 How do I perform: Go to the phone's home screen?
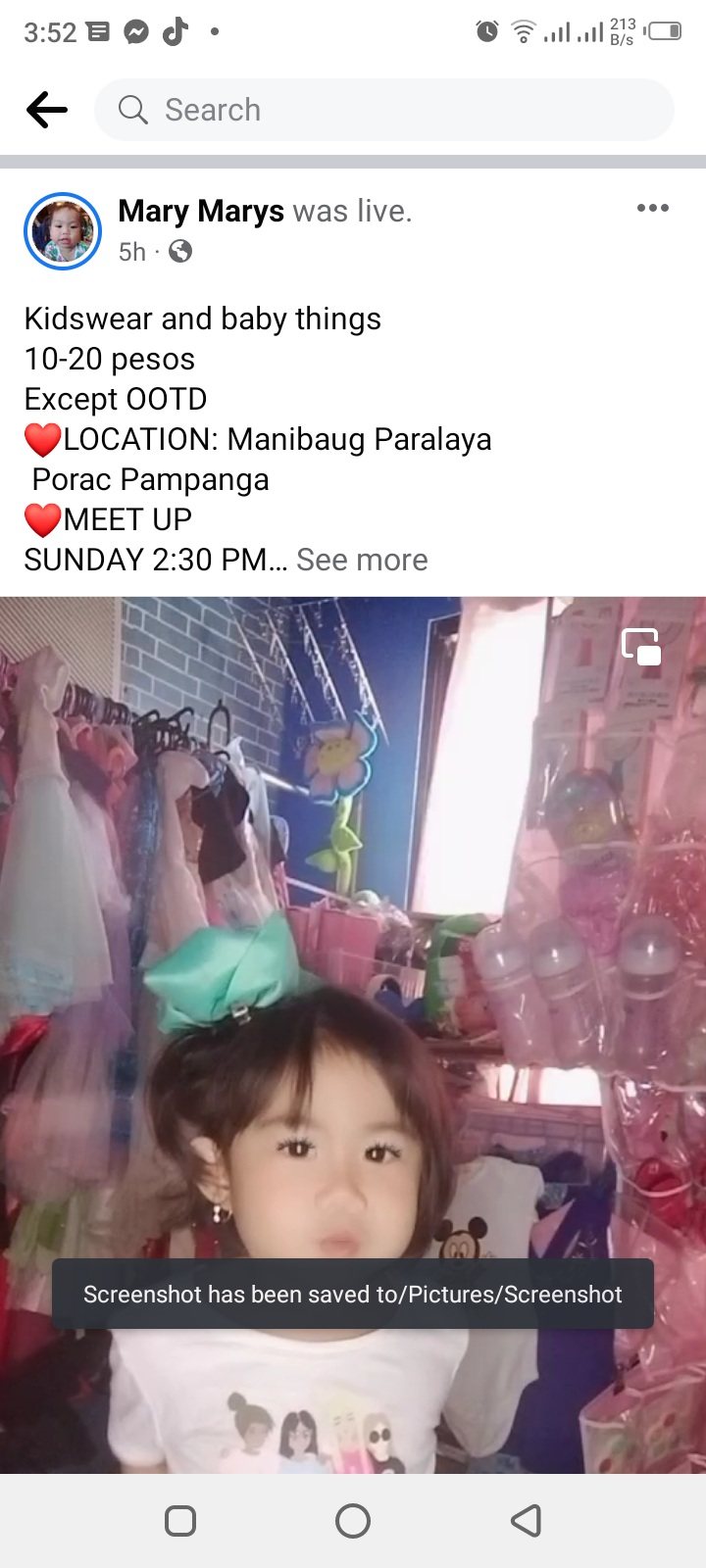pos(353,1521)
